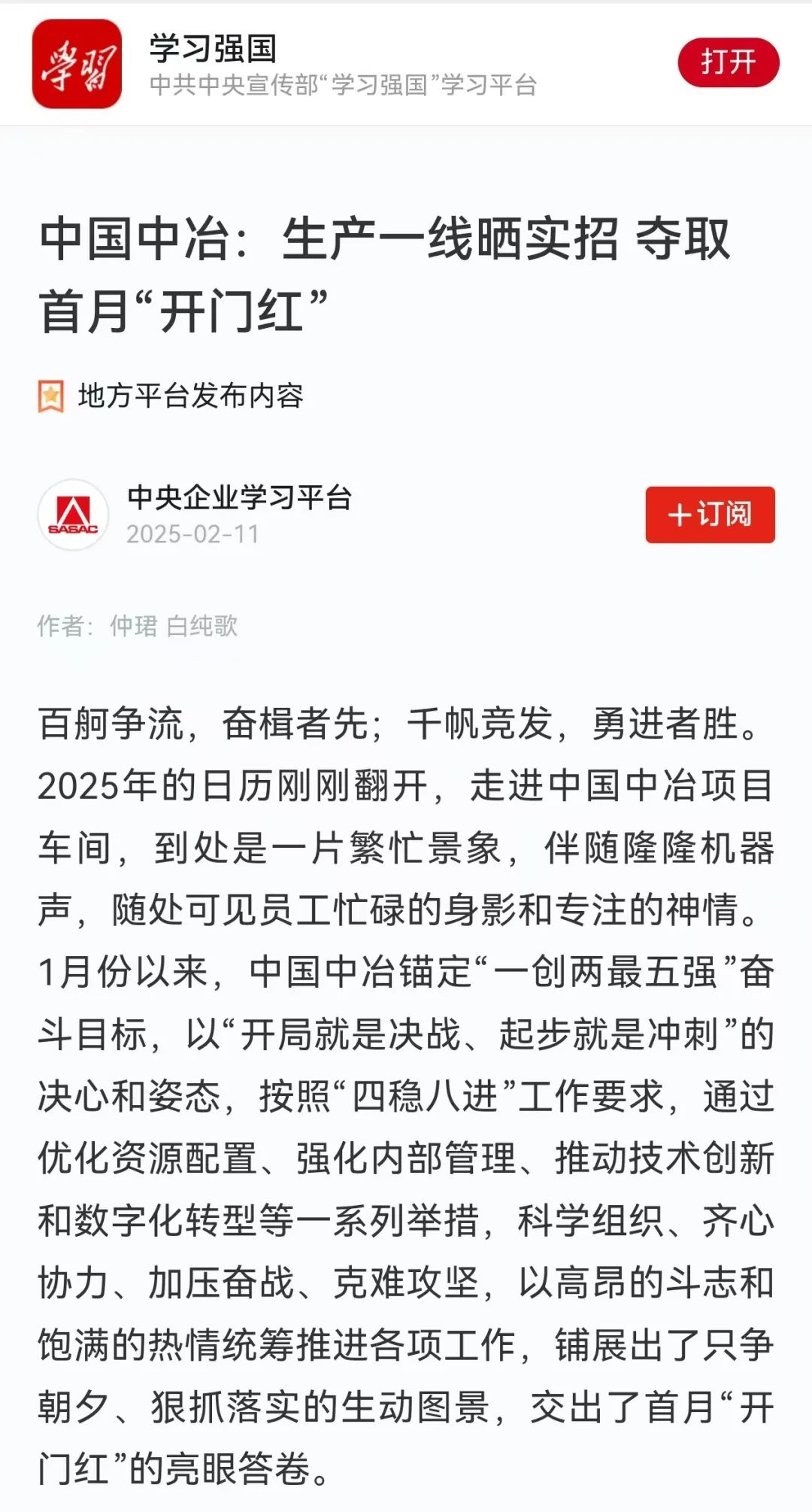Subscribe with the +订阅 button

click(710, 515)
